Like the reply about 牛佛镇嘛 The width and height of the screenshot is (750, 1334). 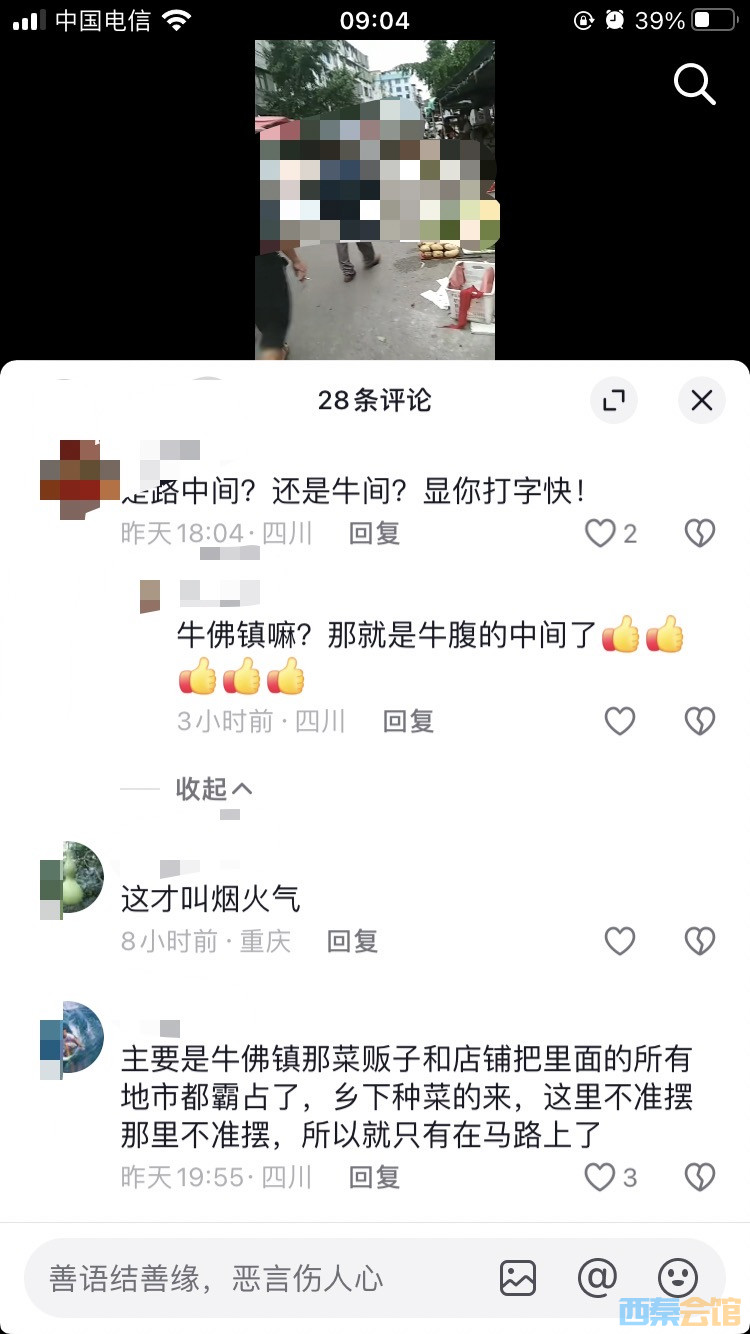pos(620,721)
